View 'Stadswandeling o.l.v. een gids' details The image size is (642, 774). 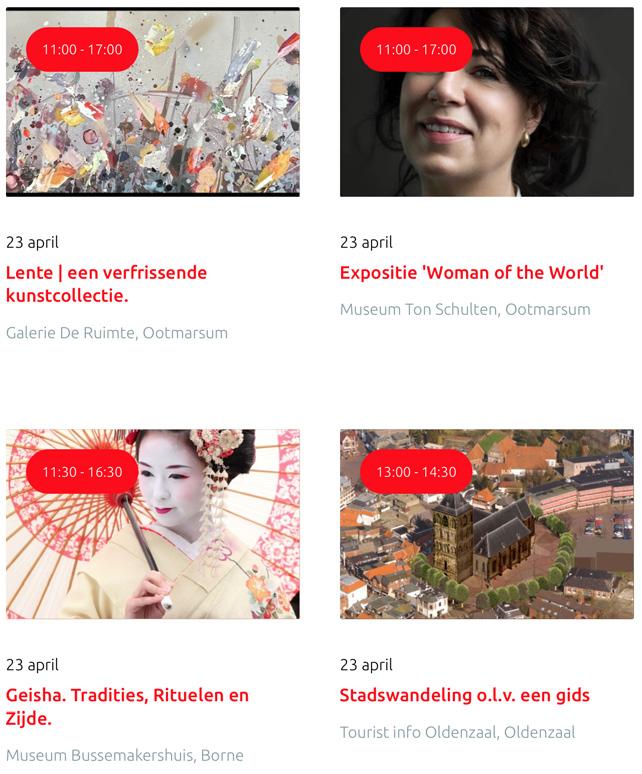(x=465, y=695)
